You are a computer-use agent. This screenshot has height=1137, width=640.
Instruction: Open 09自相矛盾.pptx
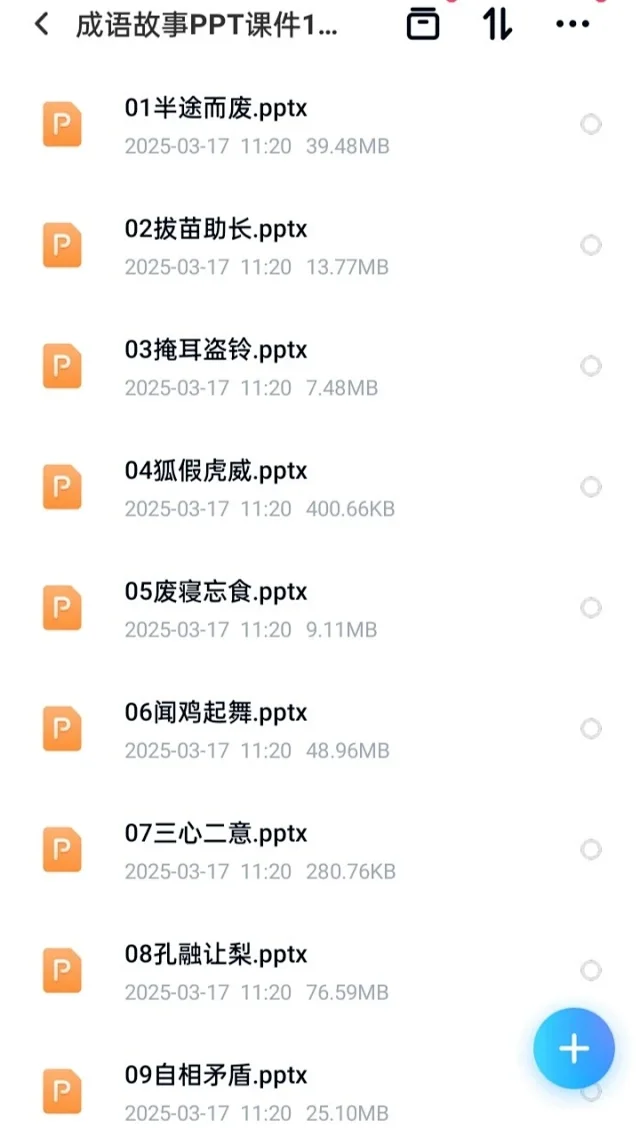pyautogui.click(x=216, y=1076)
